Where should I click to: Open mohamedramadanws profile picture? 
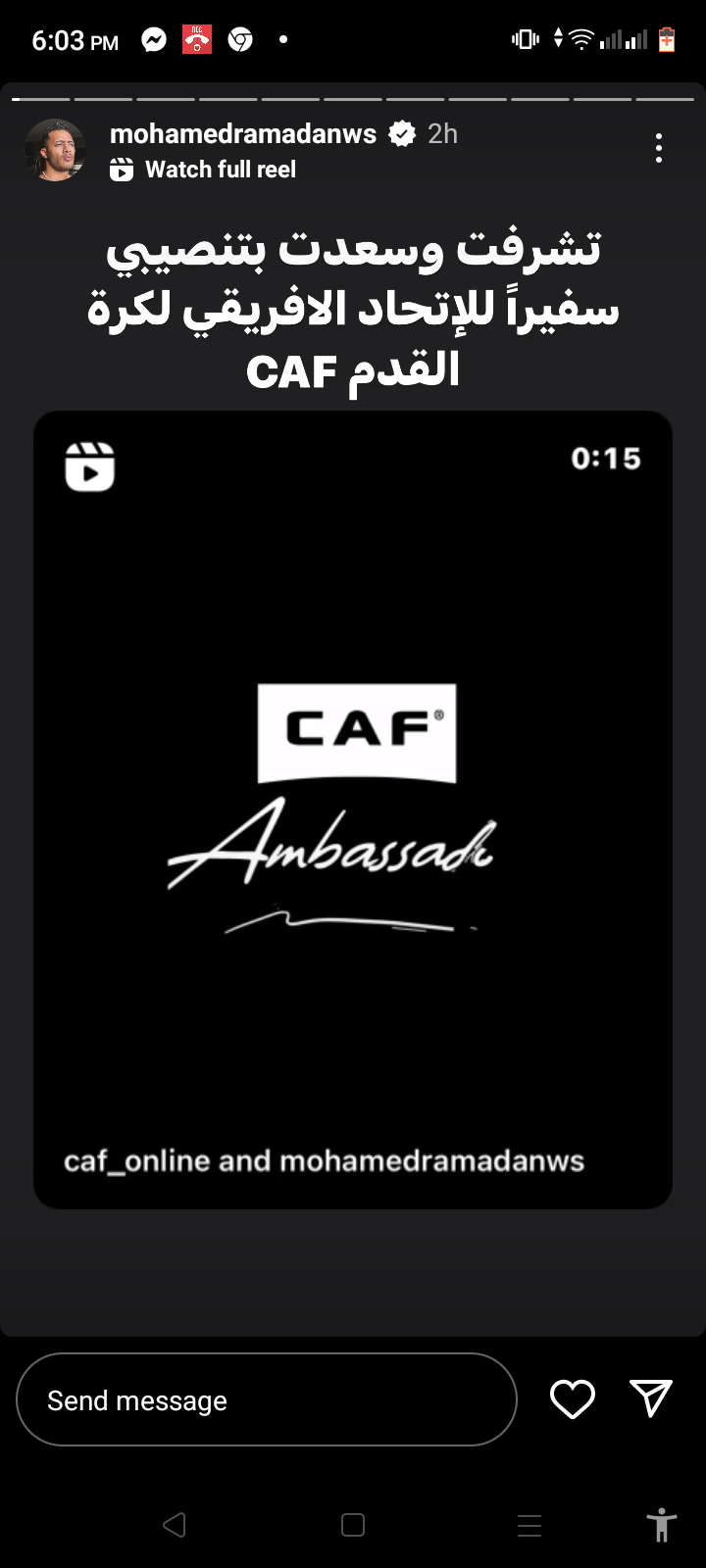[54, 150]
